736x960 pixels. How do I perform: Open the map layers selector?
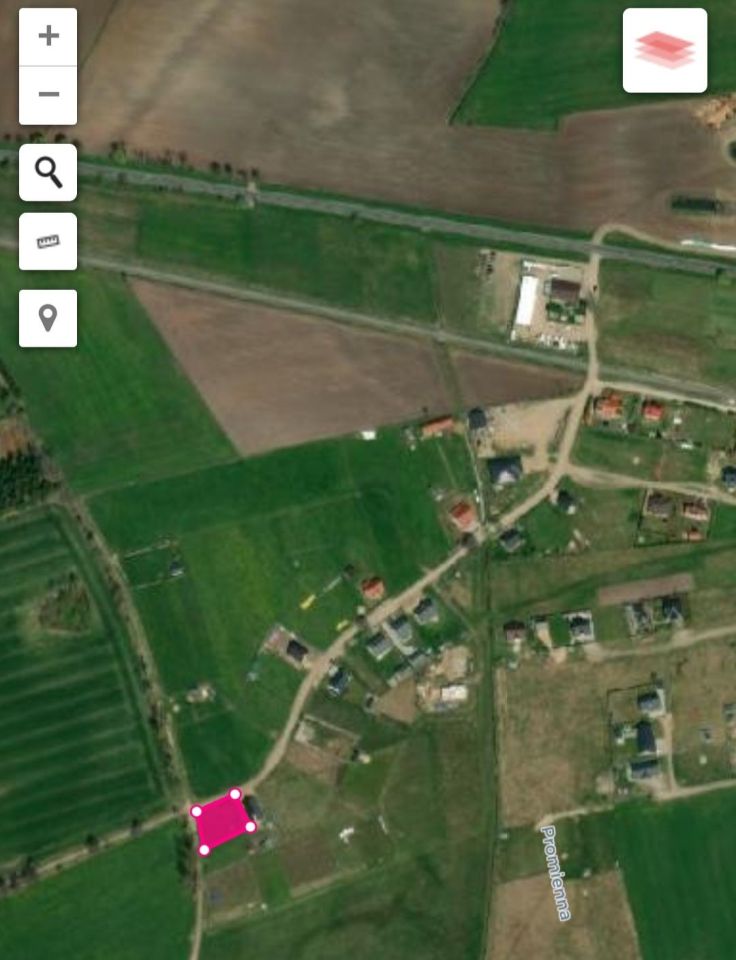coord(665,50)
